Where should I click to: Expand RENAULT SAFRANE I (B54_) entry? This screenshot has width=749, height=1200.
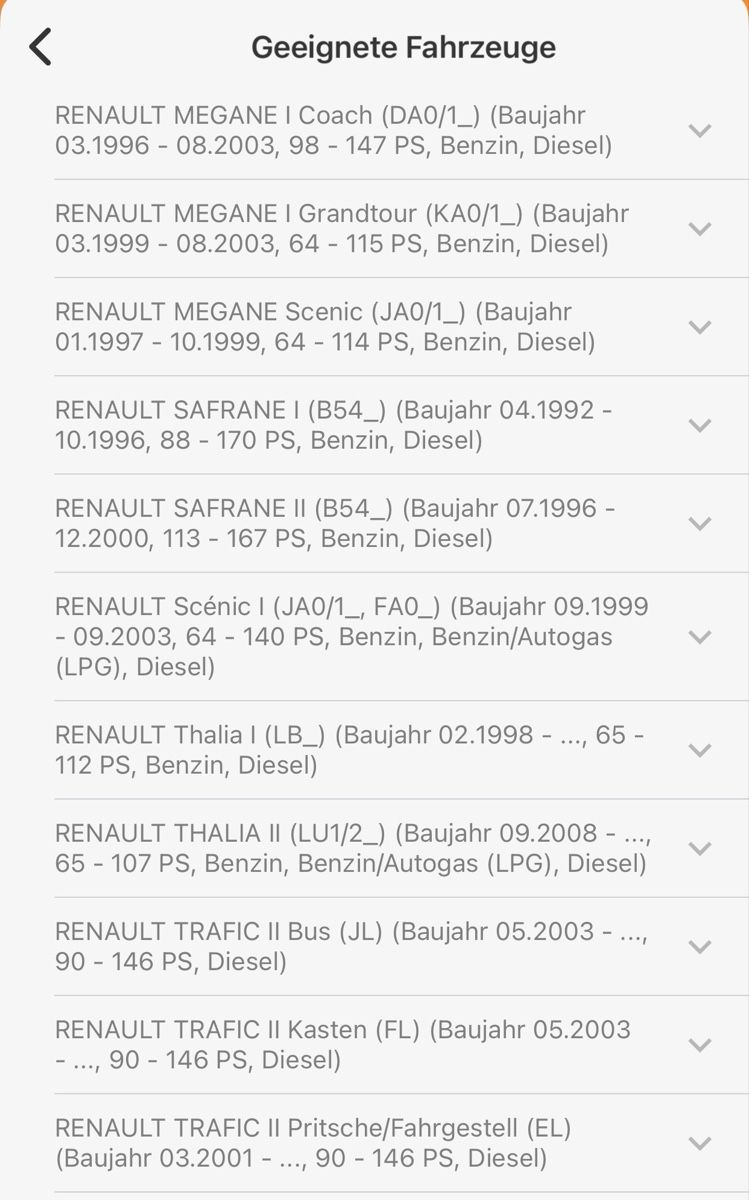(700, 425)
